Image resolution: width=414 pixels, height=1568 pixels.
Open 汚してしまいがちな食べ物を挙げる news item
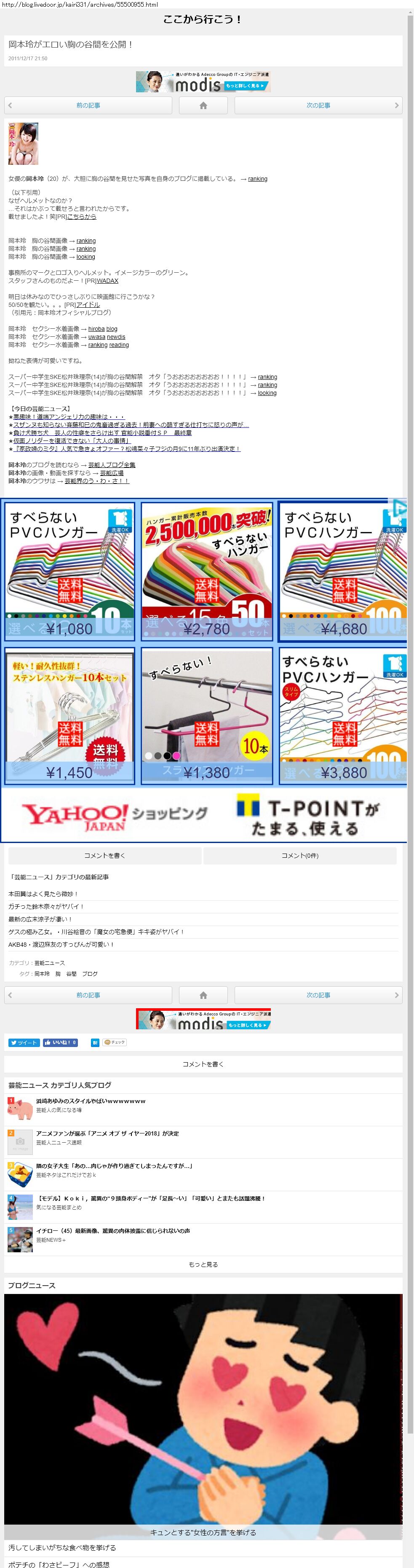pyautogui.click(x=61, y=1547)
